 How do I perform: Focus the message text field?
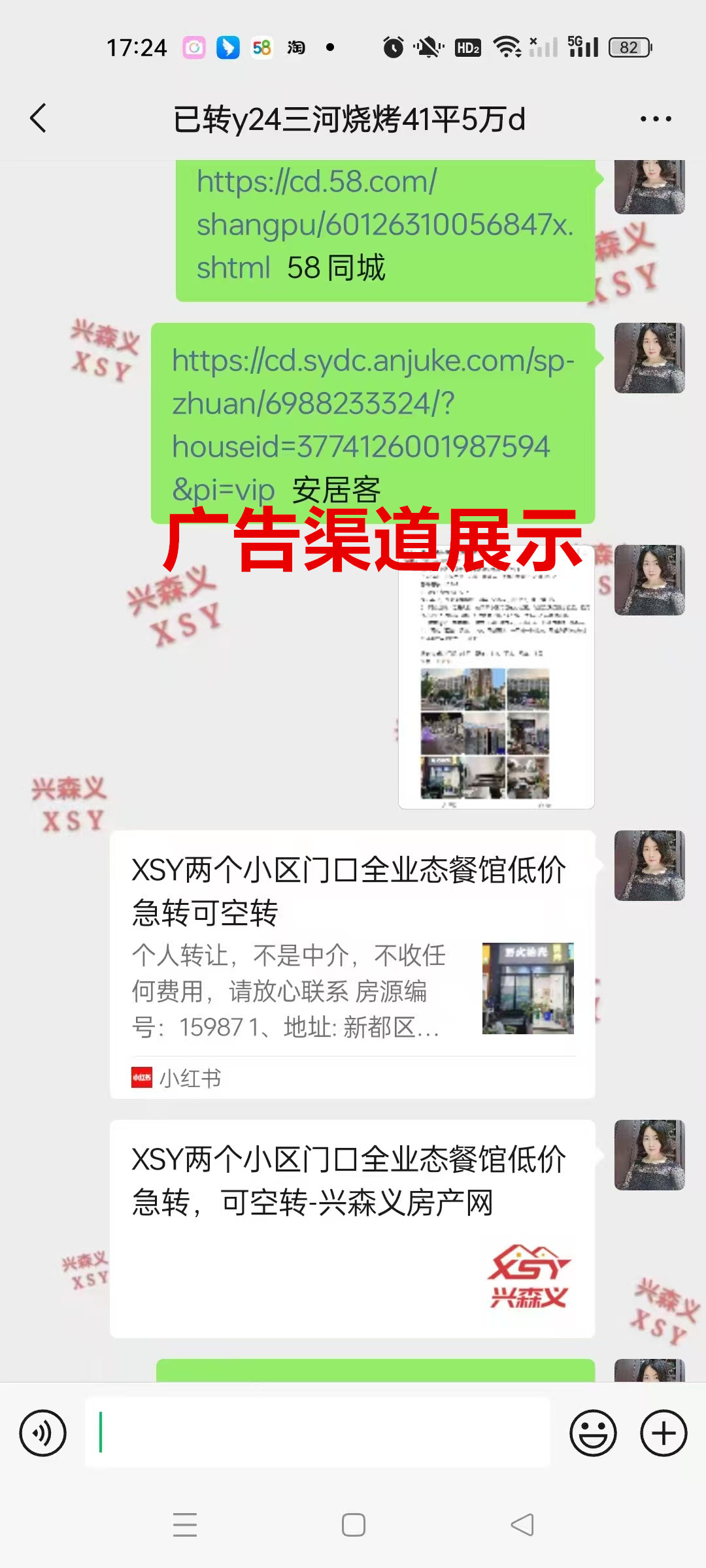318,1432
